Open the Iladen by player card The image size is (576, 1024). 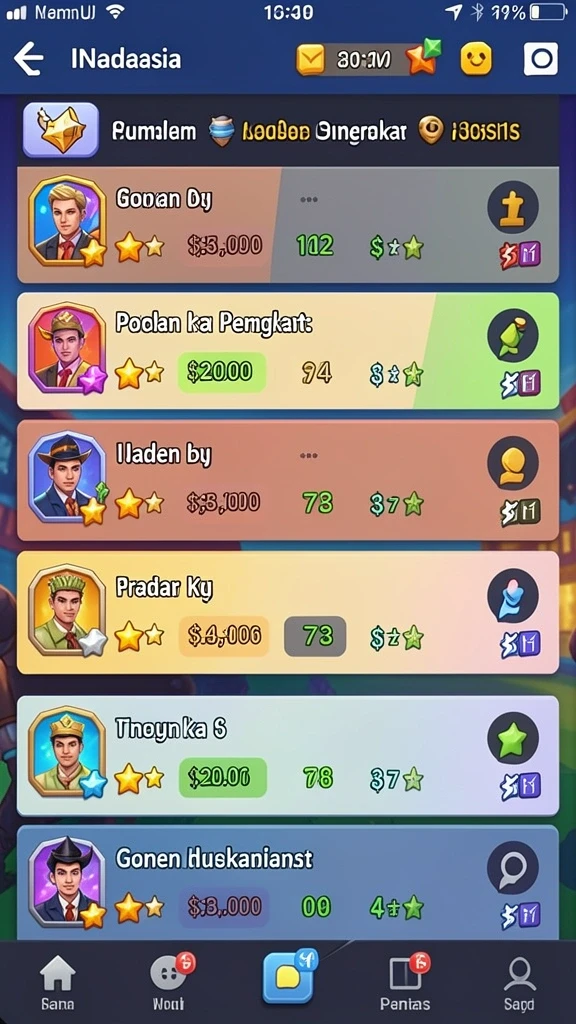(288, 480)
